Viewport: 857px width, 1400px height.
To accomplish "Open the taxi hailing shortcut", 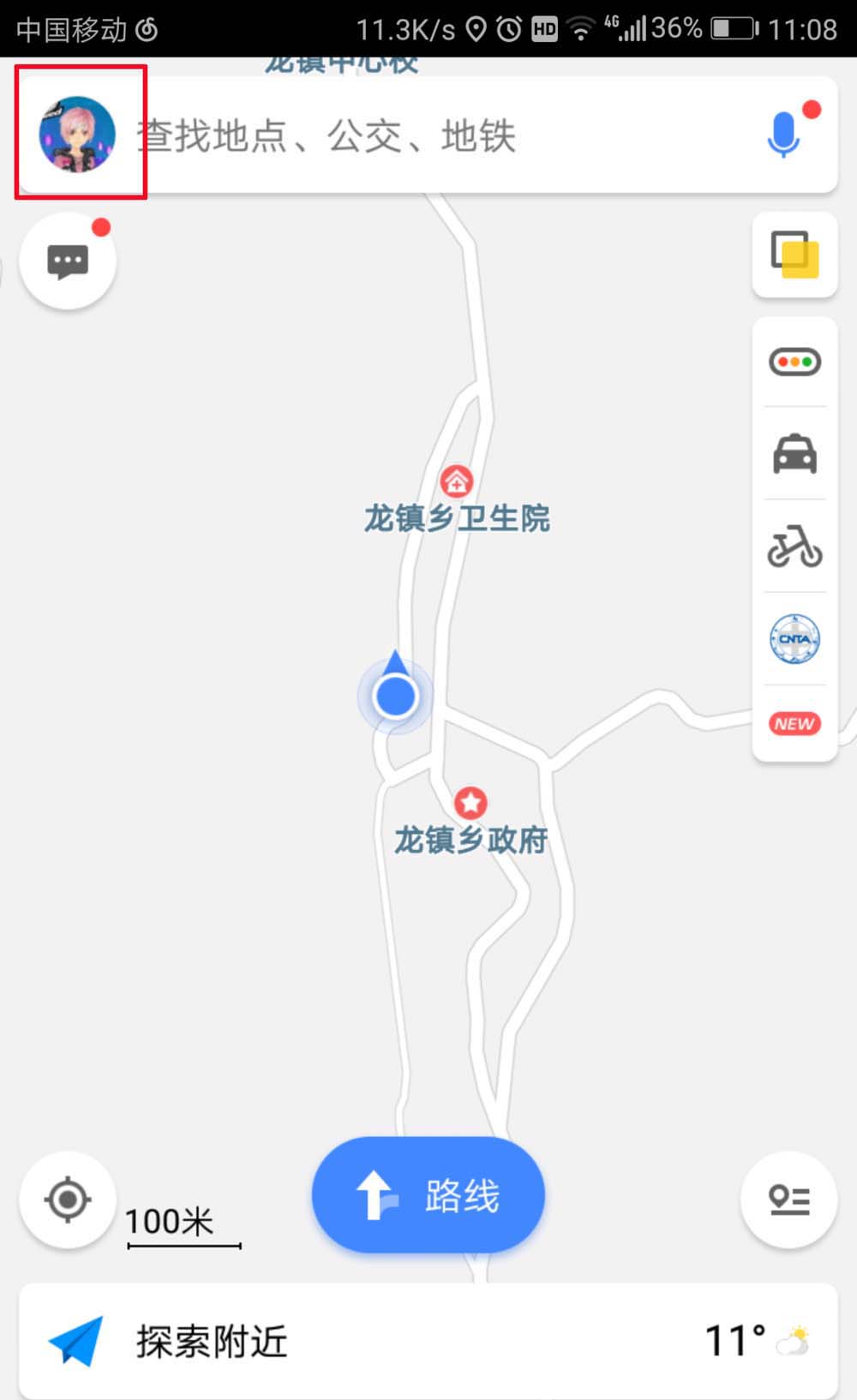I will point(794,453).
